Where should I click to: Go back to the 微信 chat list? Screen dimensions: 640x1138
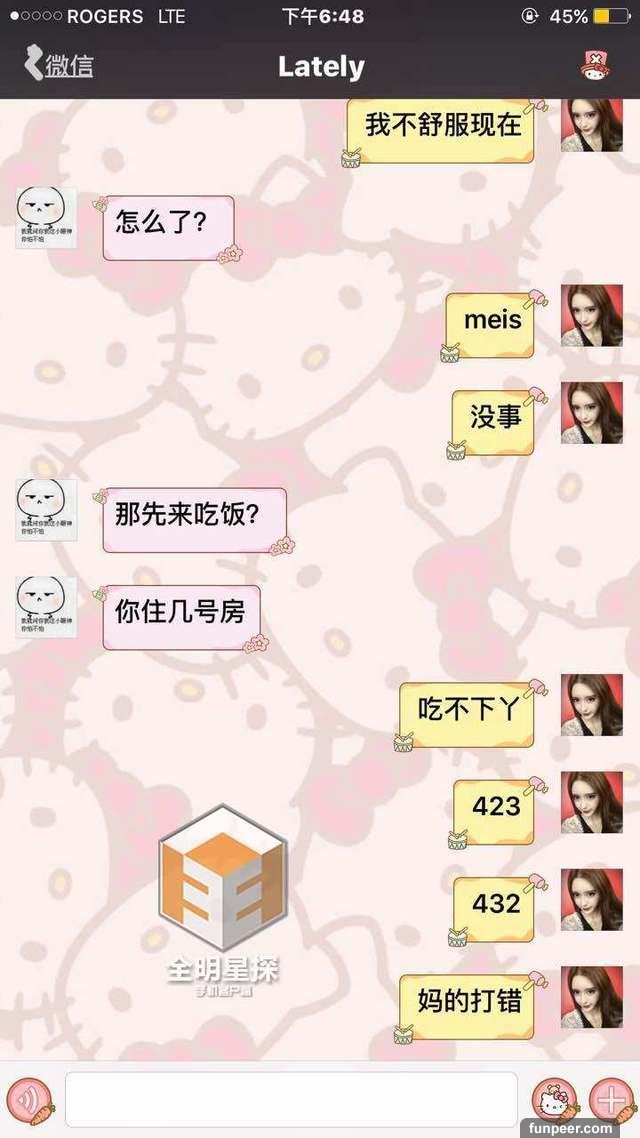pos(58,66)
